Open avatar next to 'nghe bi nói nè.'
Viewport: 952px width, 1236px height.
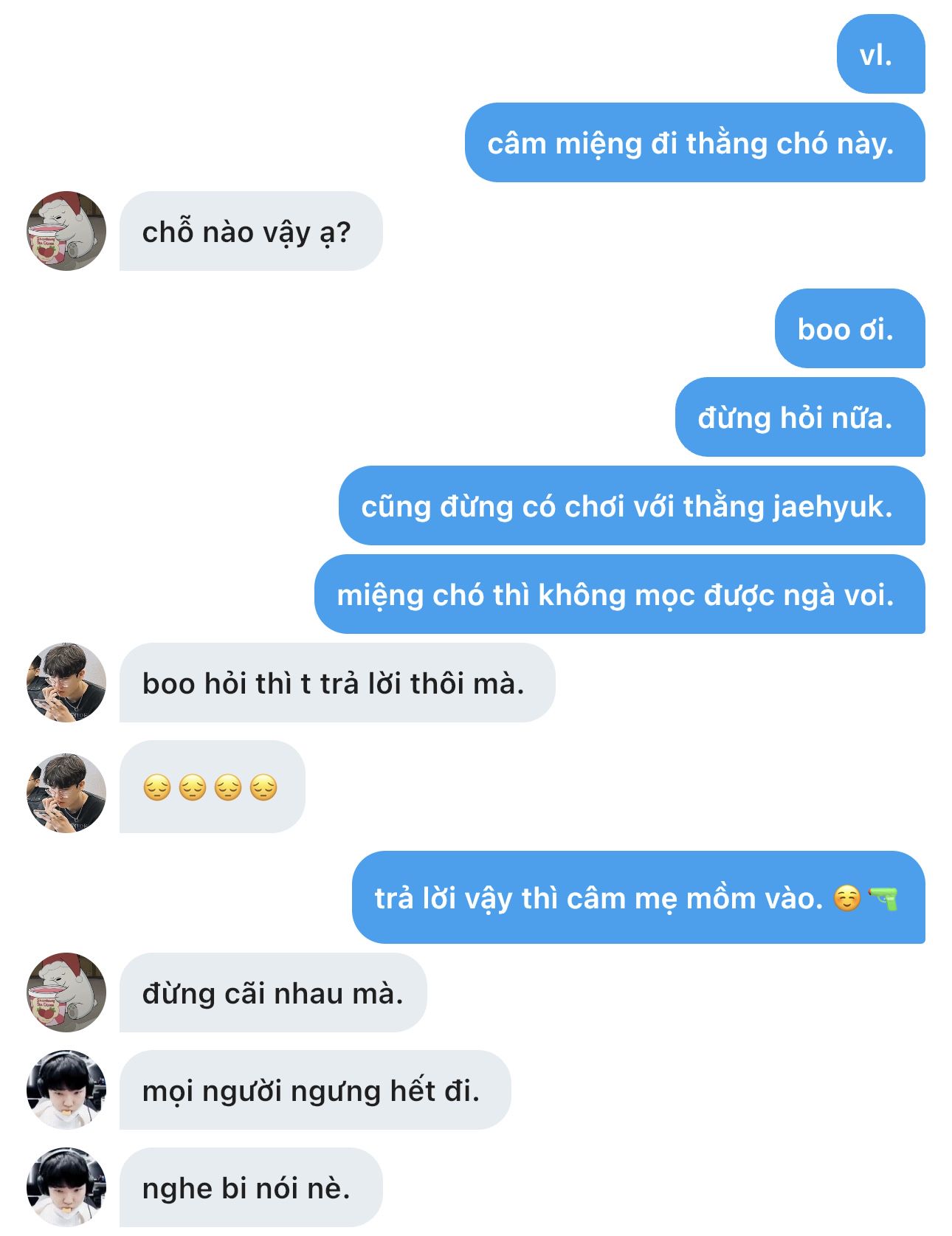click(66, 1187)
